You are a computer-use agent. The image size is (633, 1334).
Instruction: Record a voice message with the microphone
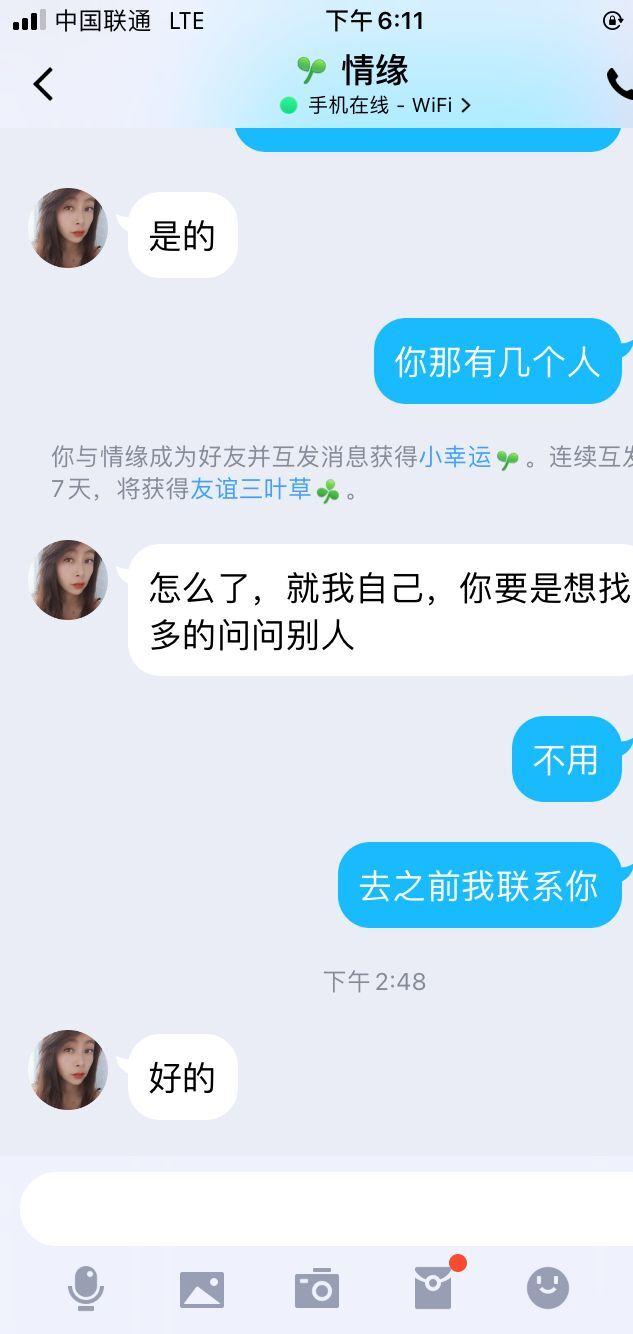86,1288
